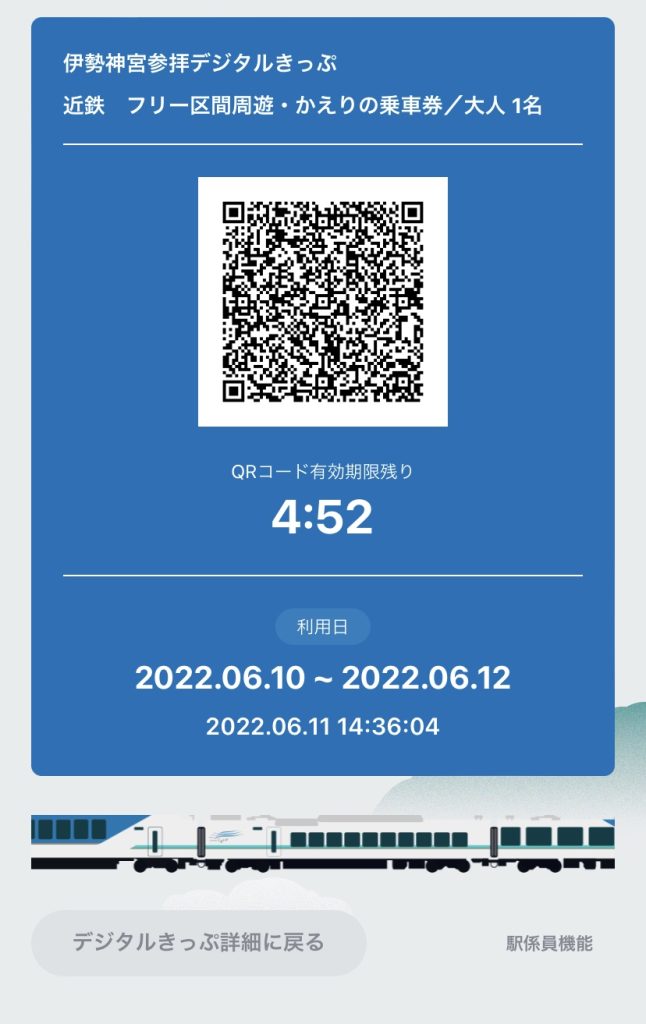
Task: Tap デジタルきっぷ詳細に戻る button
Action: pos(198,942)
